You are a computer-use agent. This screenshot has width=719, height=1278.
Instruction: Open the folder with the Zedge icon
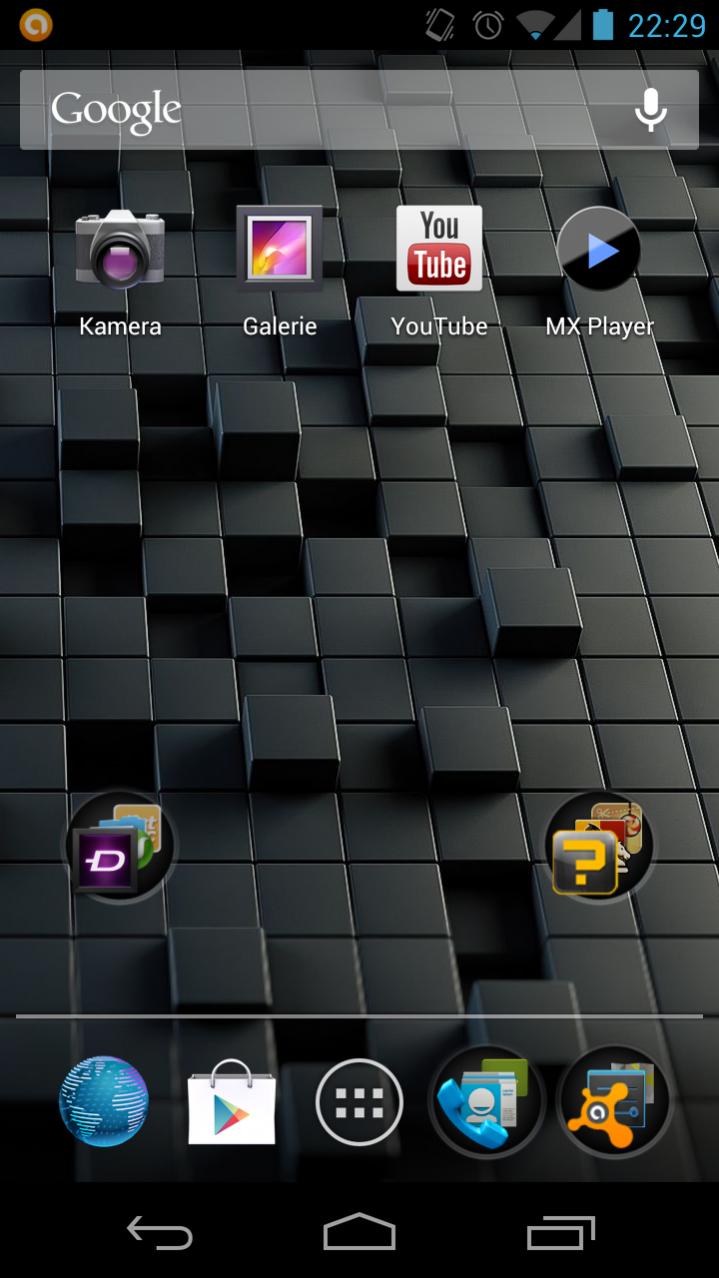[120, 847]
